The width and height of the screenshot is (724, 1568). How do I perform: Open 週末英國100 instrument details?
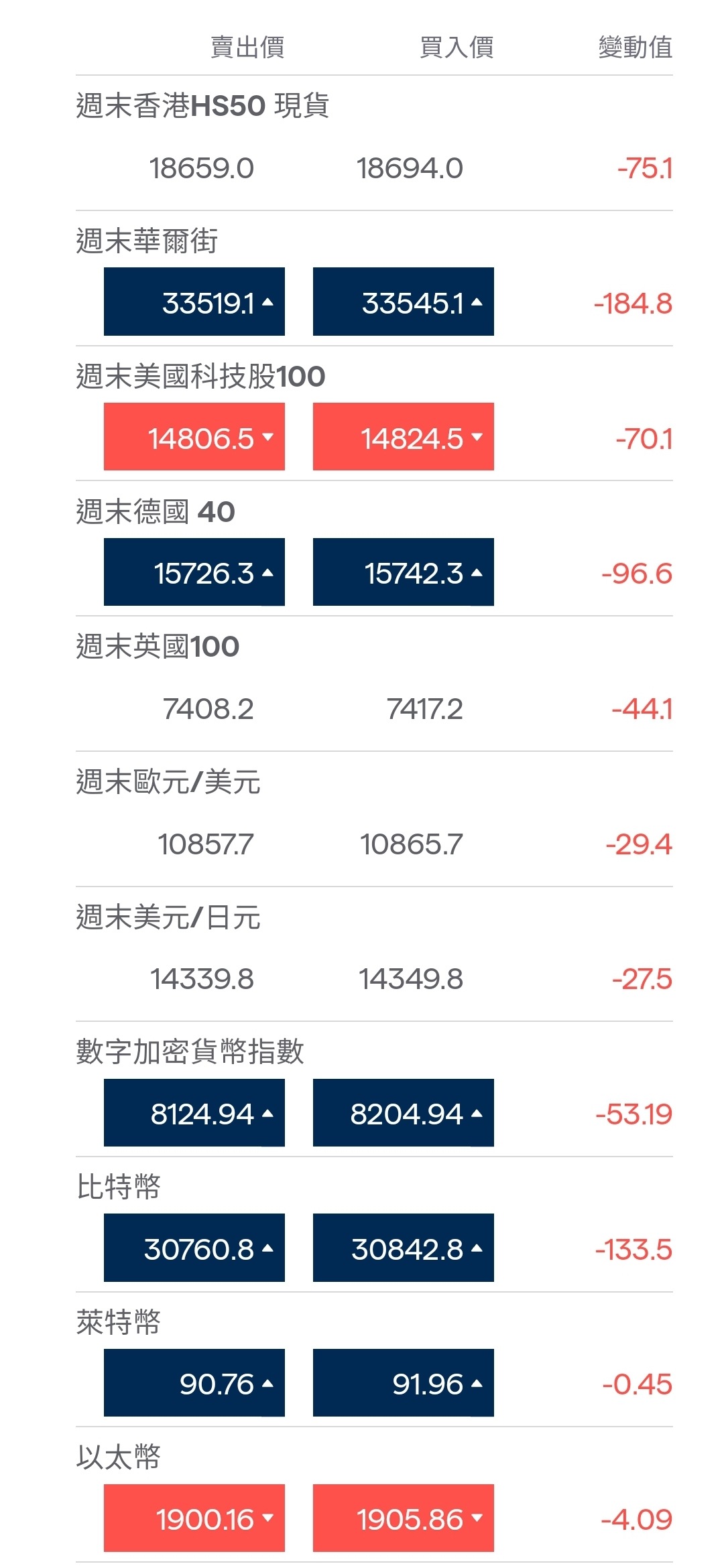tap(156, 645)
